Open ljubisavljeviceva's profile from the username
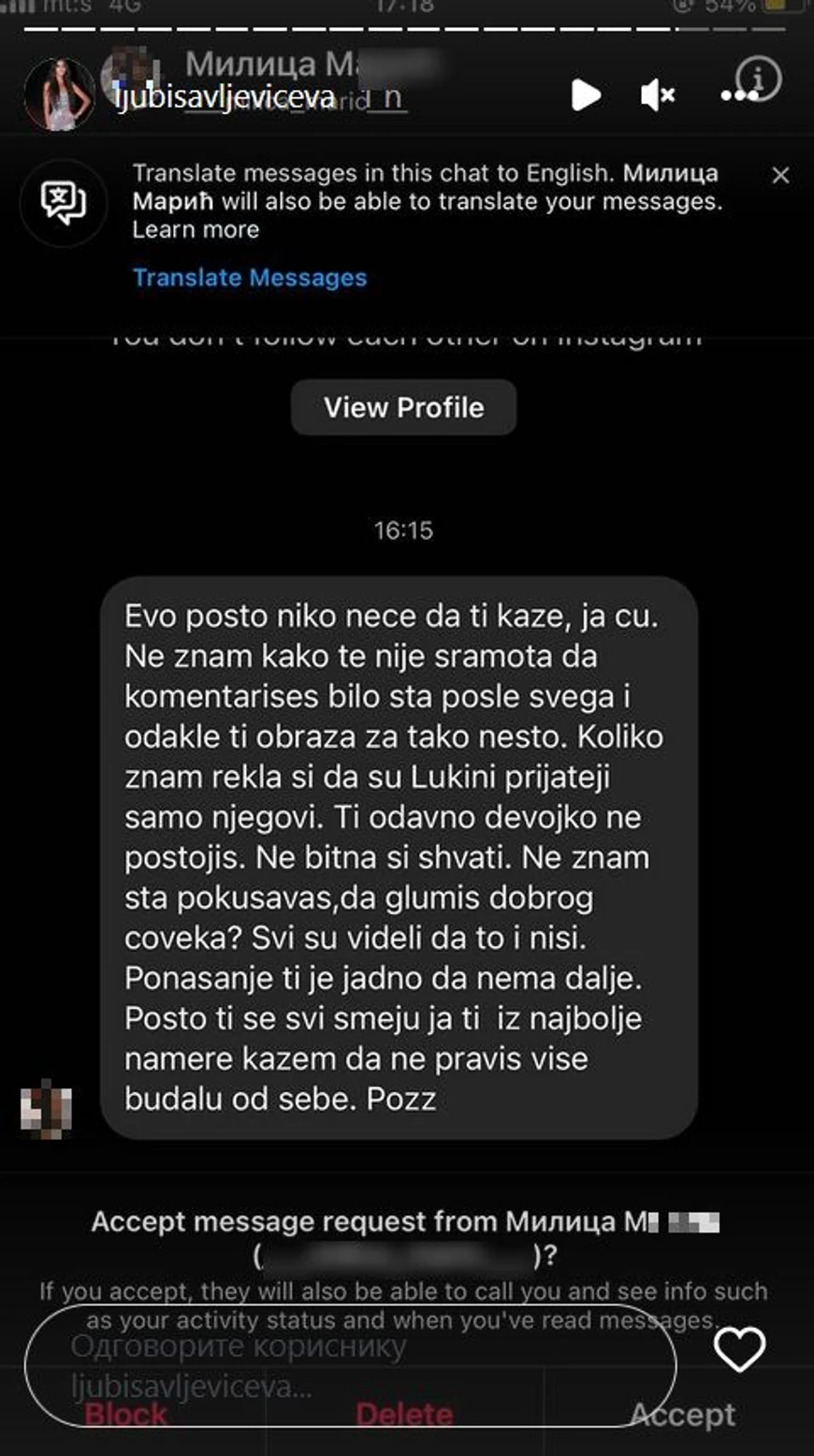The image size is (814, 1456). tap(225, 96)
